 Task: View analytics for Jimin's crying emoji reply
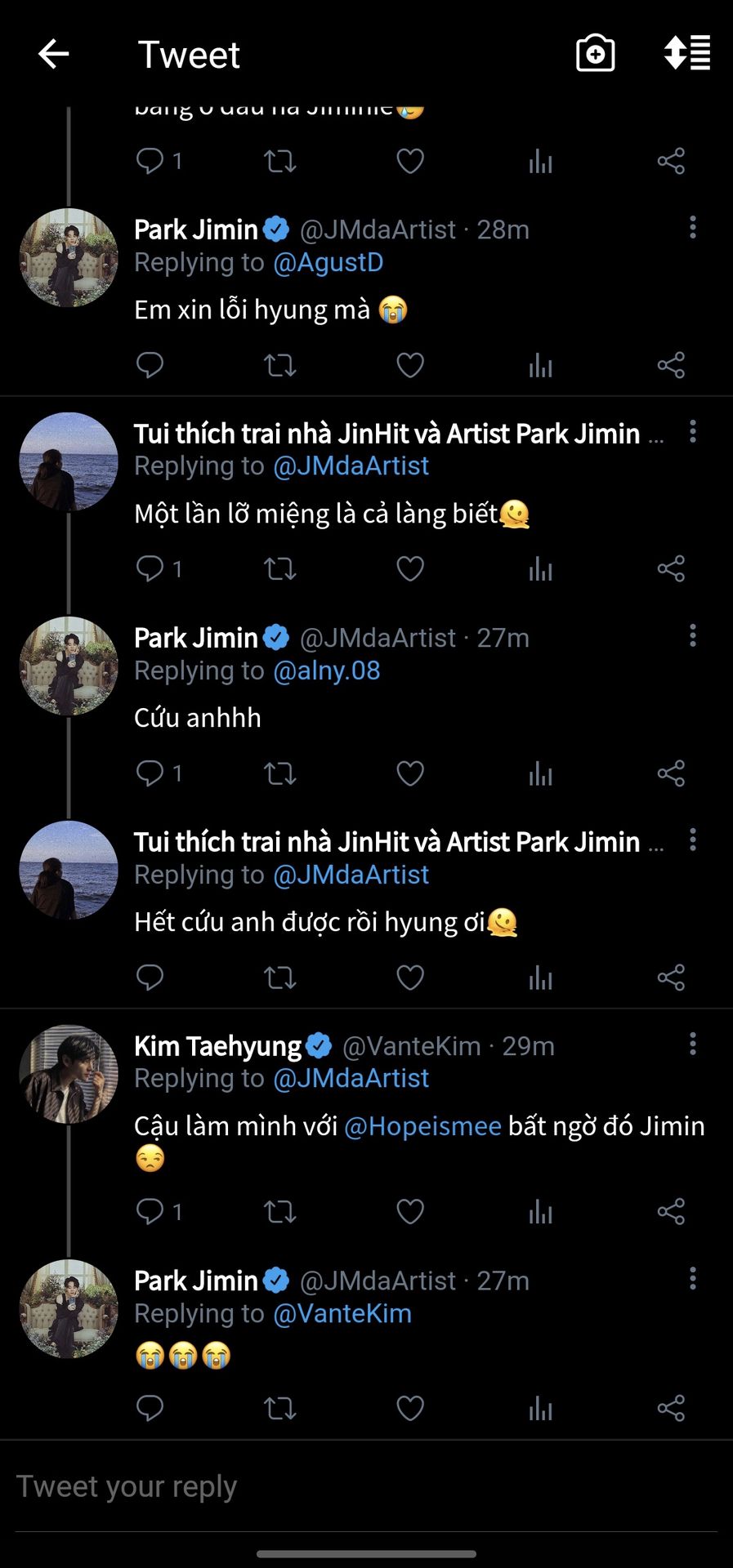click(x=540, y=1408)
